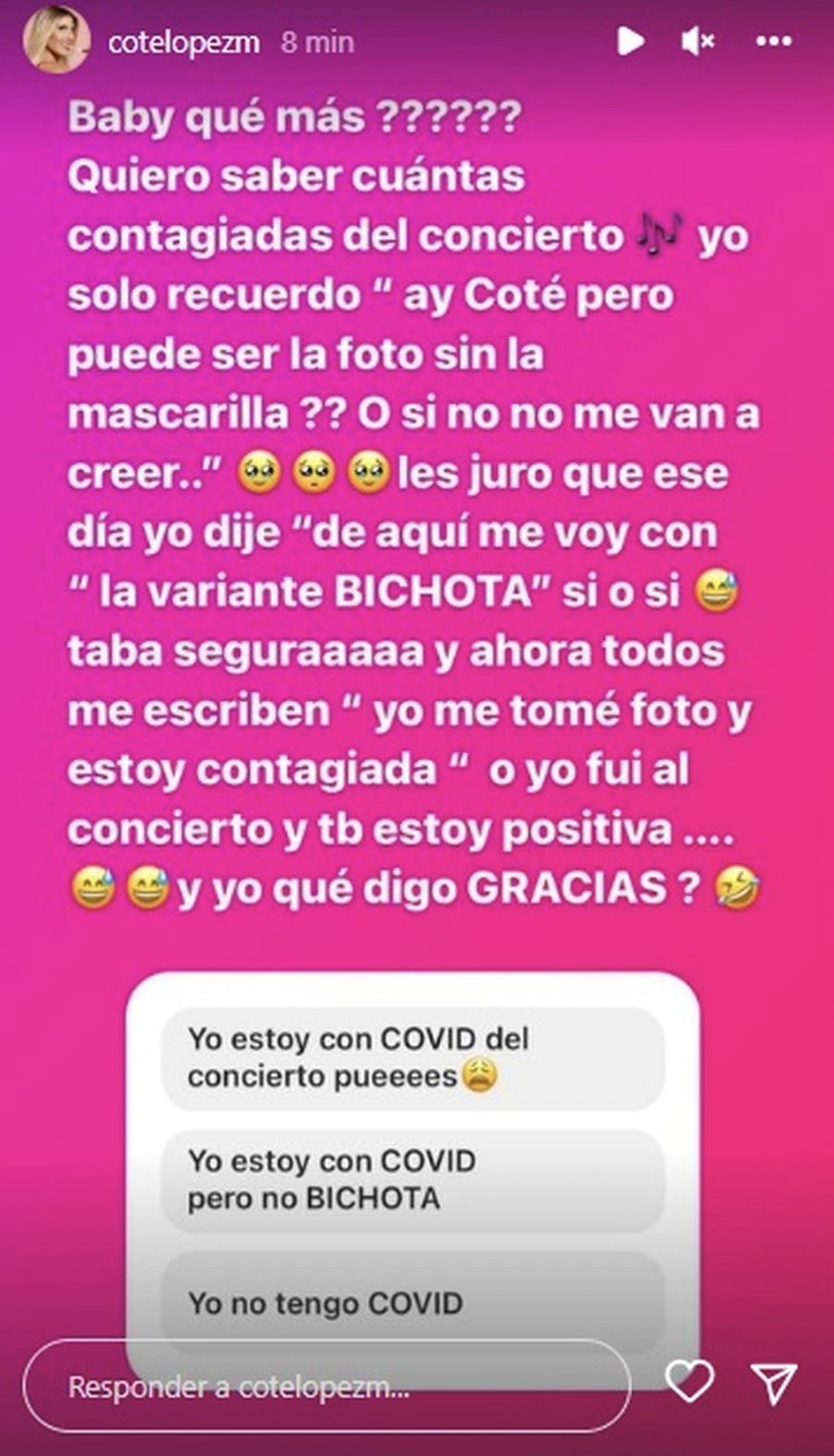Image resolution: width=834 pixels, height=1456 pixels.
Task: Unmute the story sound
Action: (698, 41)
